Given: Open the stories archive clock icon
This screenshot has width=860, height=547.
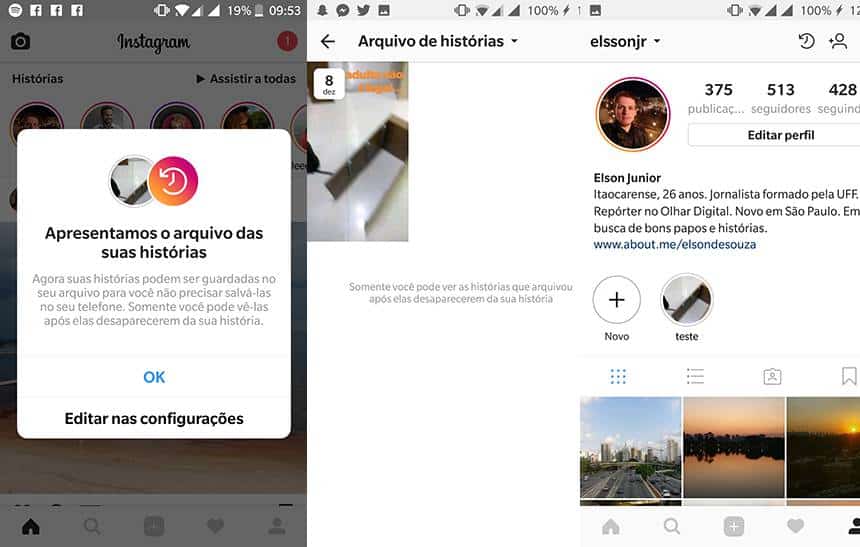Looking at the screenshot, I should (x=806, y=41).
